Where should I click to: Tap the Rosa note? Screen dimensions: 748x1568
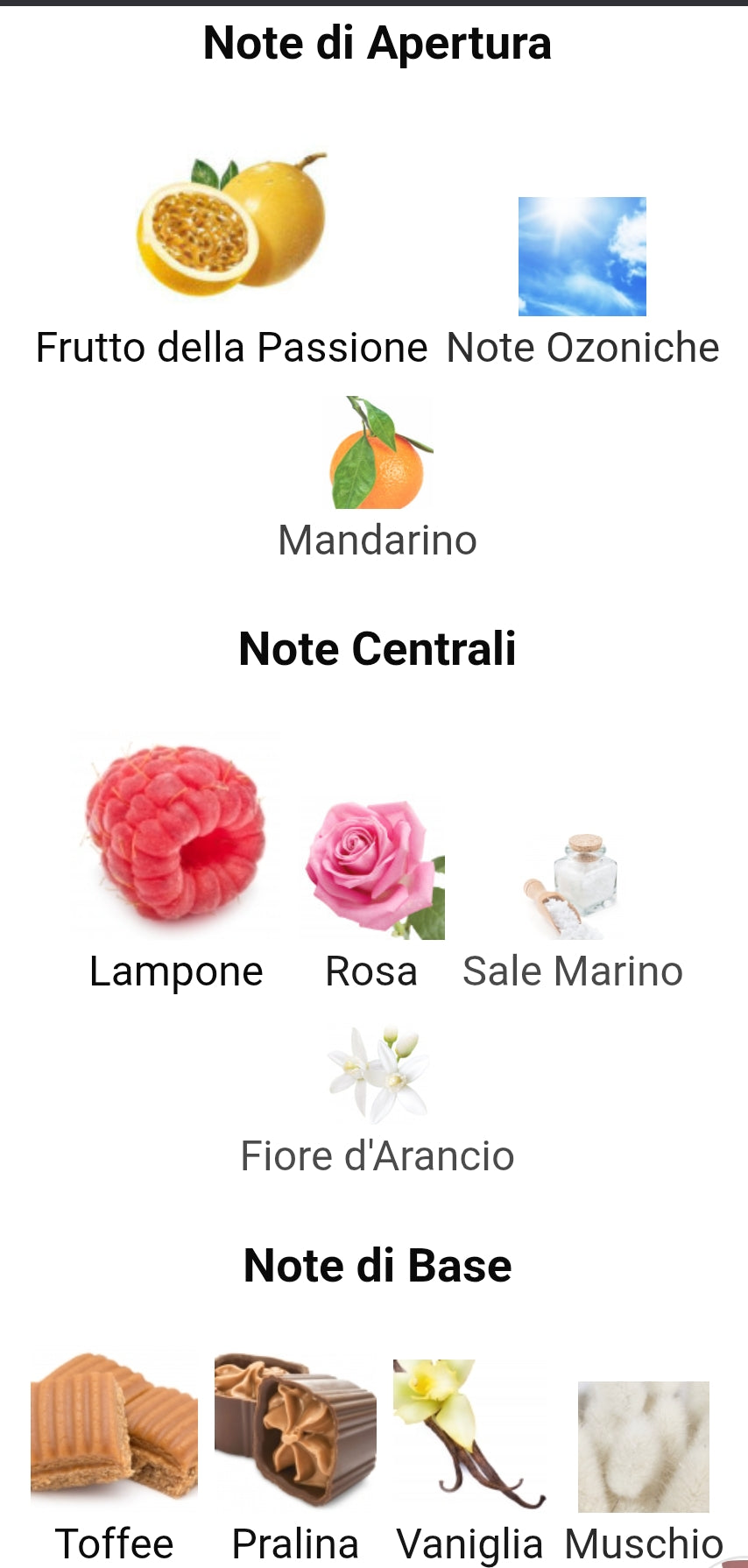click(x=373, y=869)
